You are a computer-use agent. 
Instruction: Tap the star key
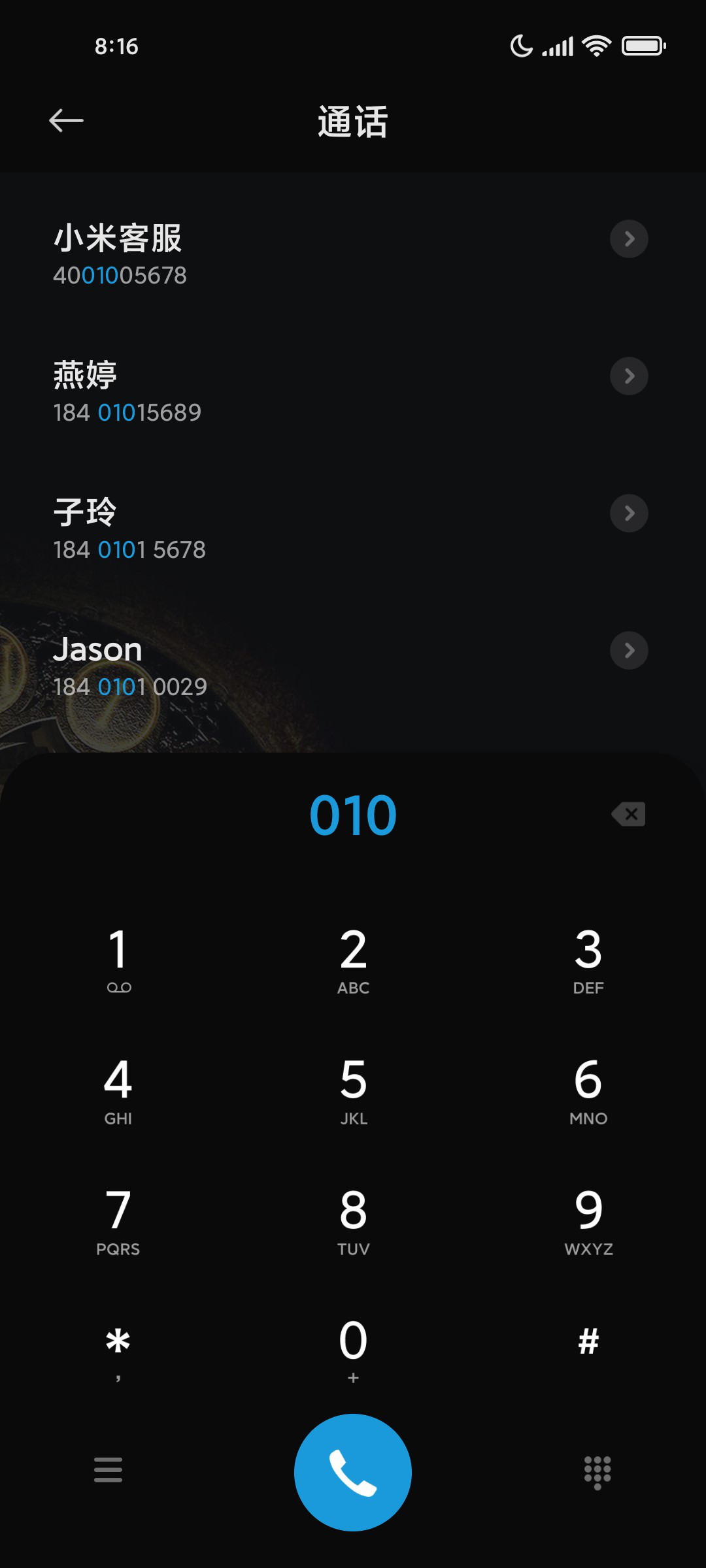point(118,1351)
